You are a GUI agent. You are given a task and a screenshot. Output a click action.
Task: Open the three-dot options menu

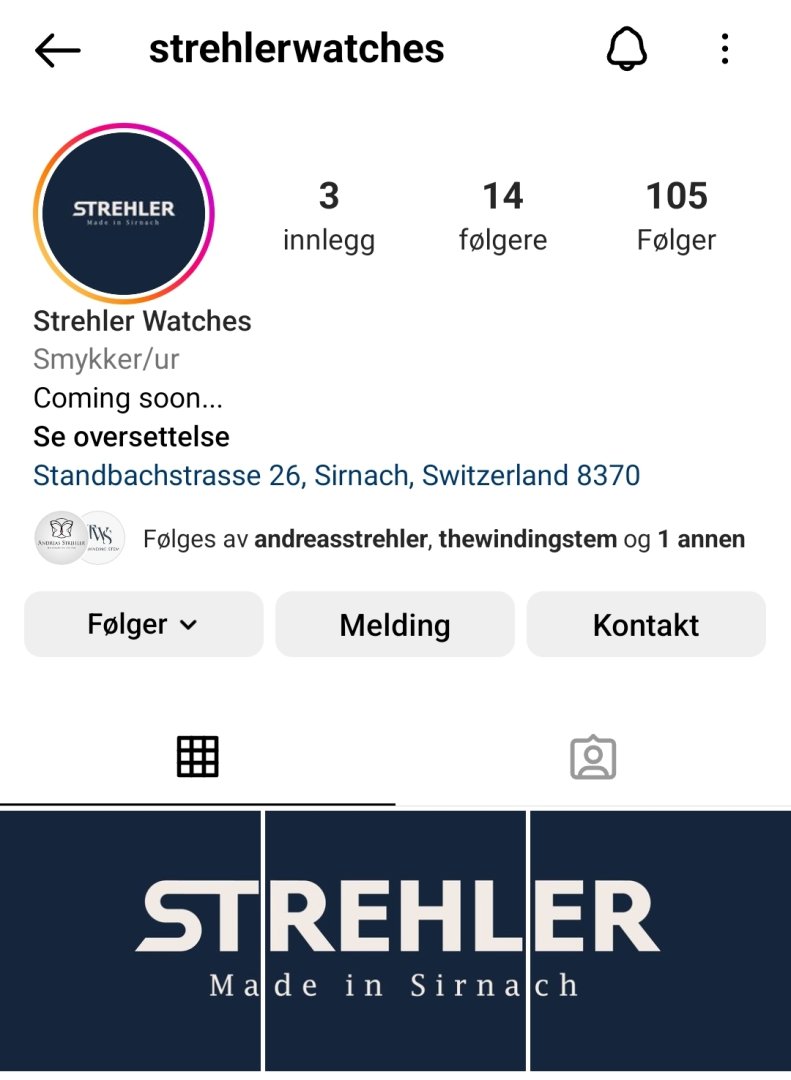[724, 48]
